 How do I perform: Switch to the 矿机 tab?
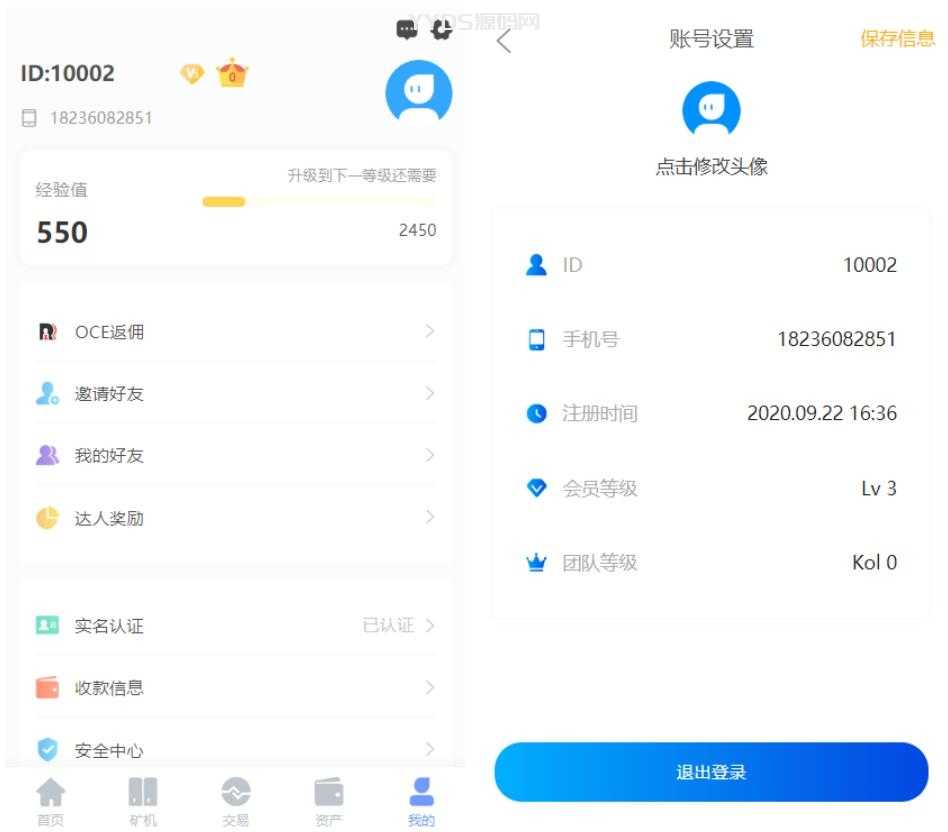pos(143,802)
